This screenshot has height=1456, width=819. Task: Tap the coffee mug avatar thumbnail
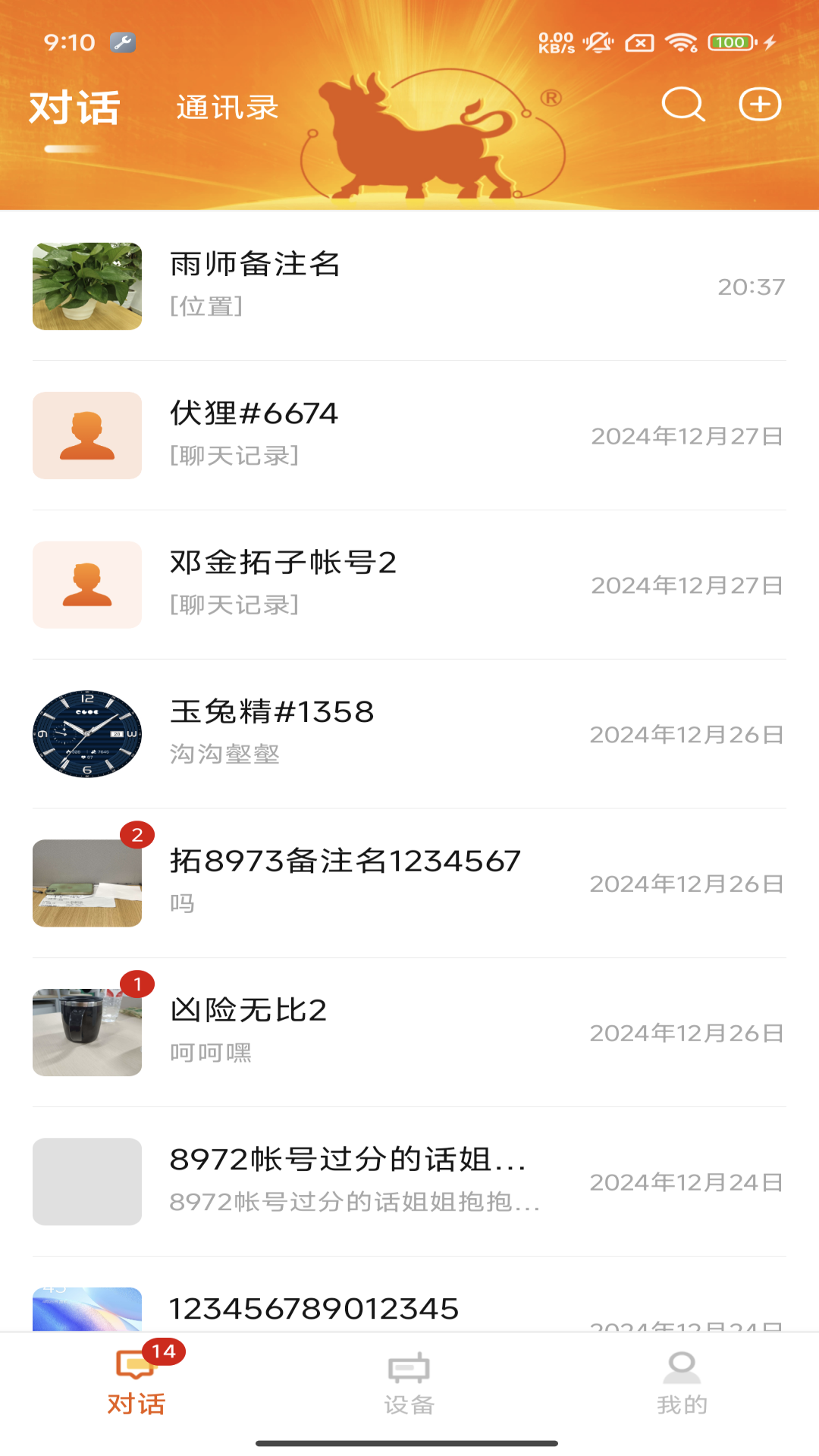click(86, 1031)
